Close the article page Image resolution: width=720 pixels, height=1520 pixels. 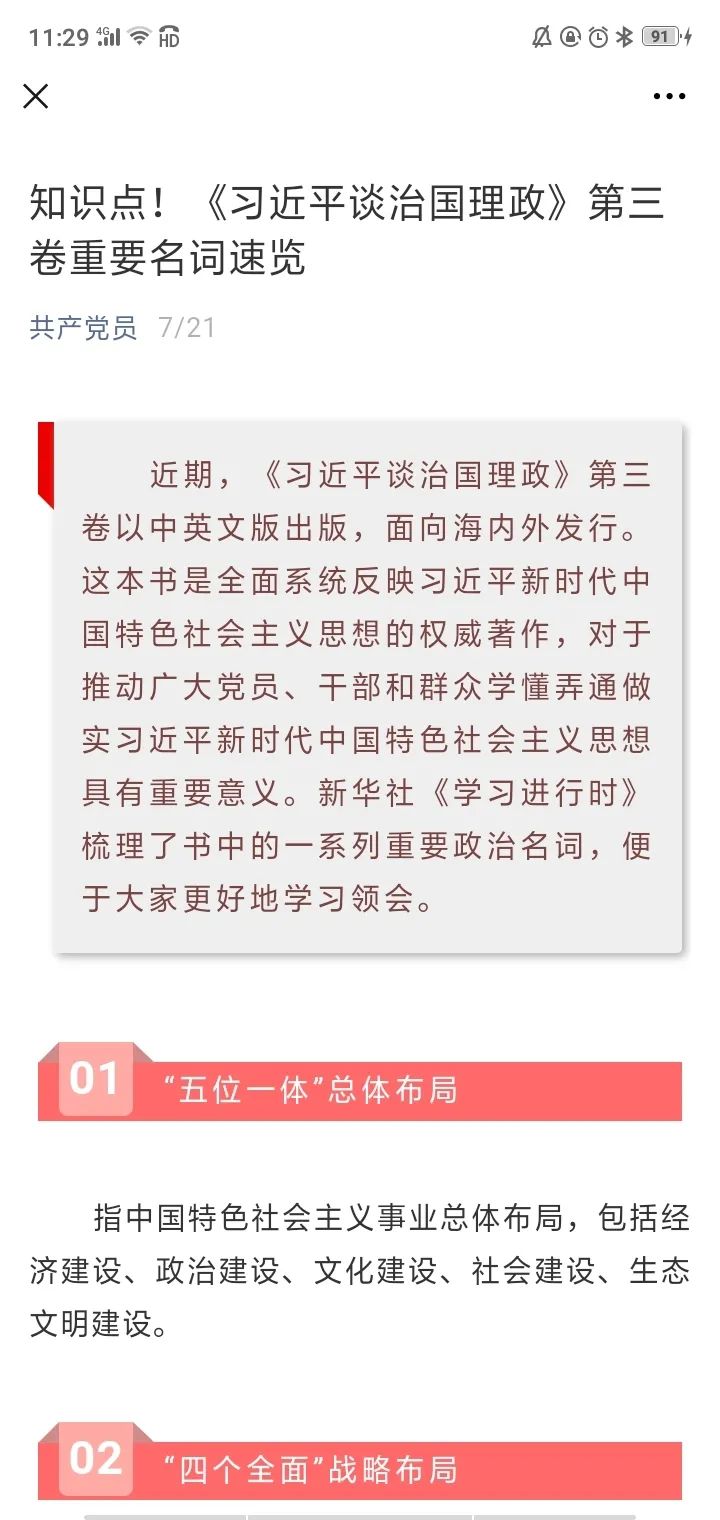click(36, 96)
